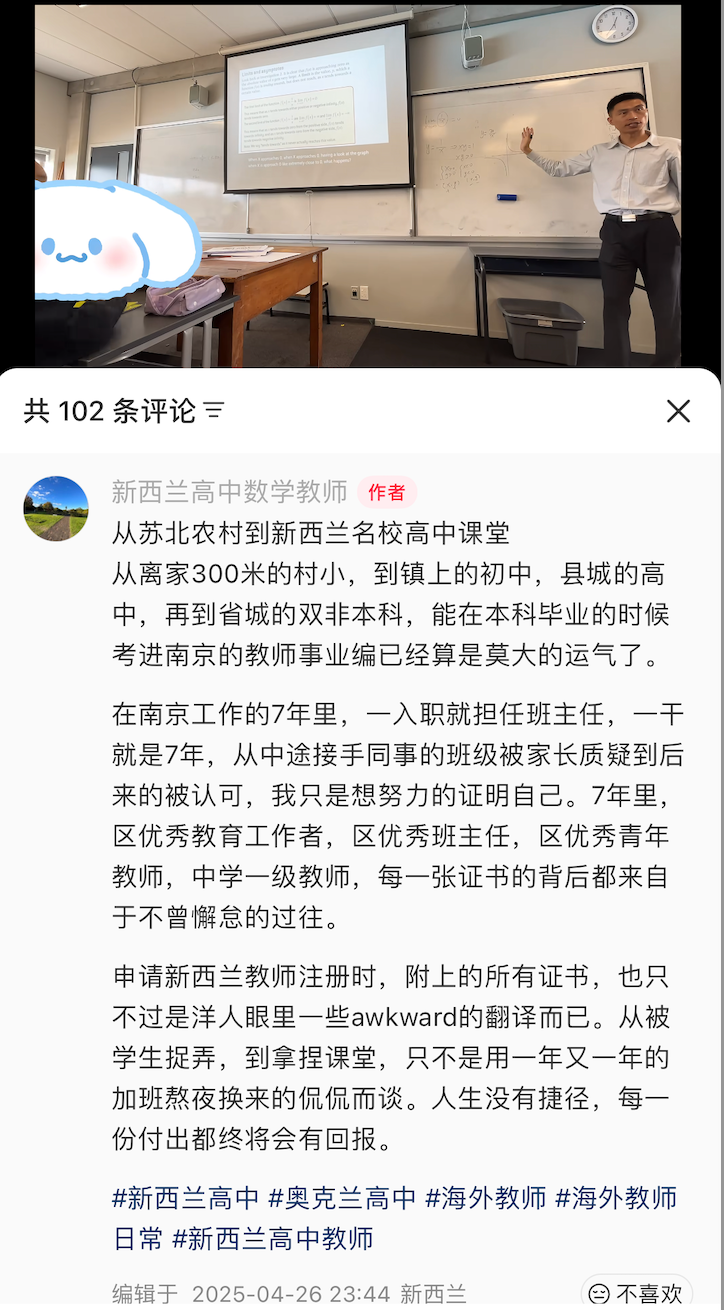Tap the 不喜欢 dislike button

click(x=636, y=1293)
